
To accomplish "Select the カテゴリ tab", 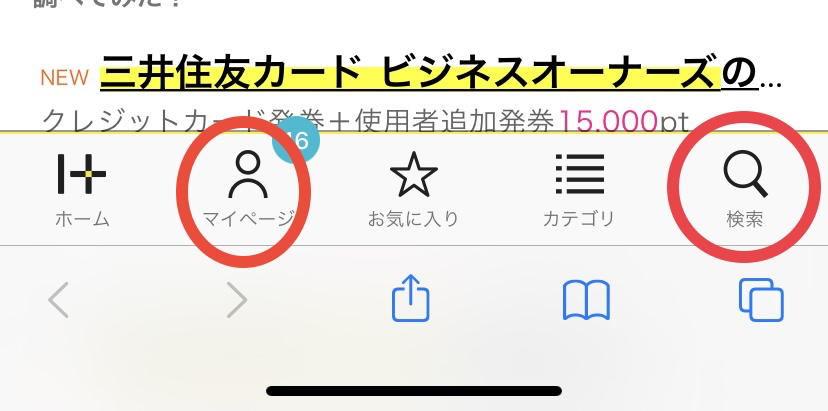I will (579, 189).
